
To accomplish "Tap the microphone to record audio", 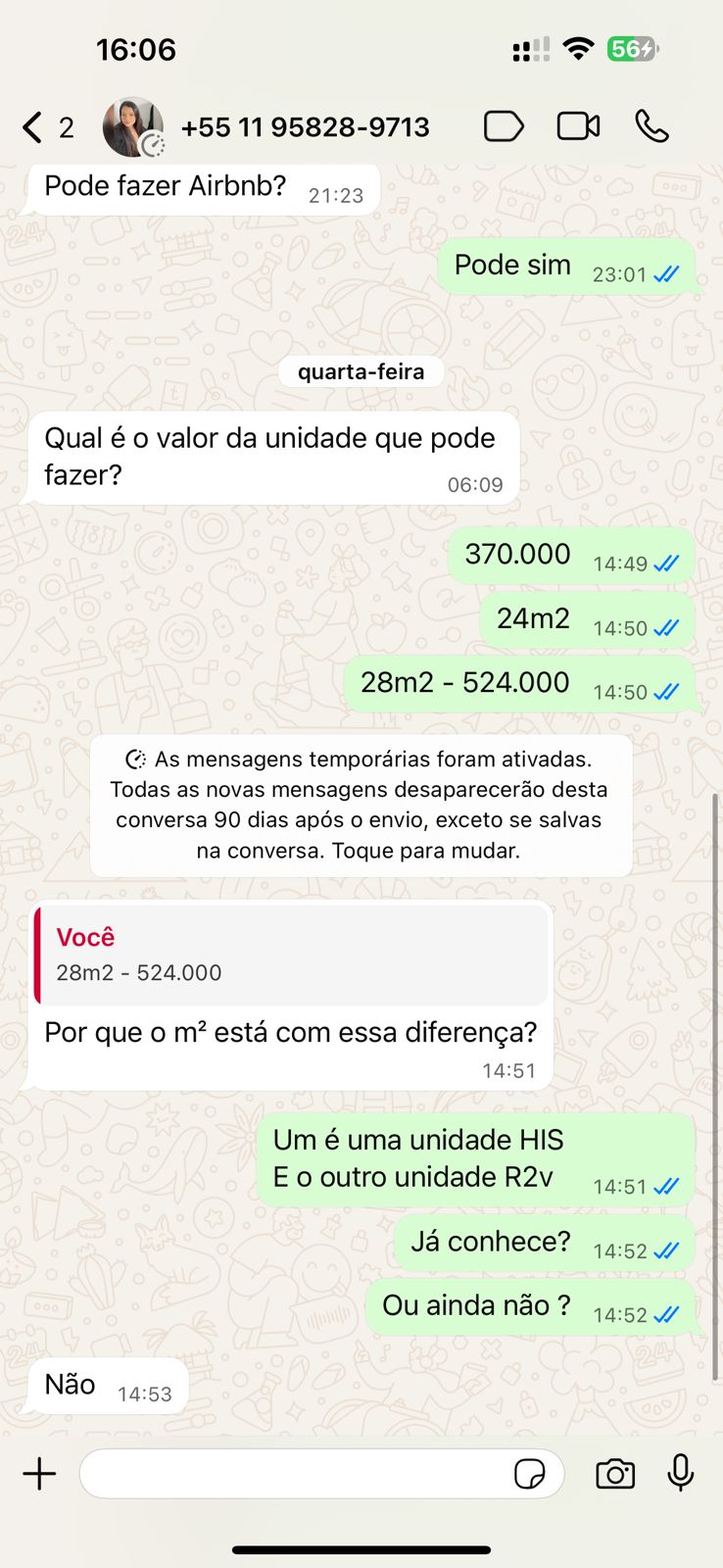I will [x=681, y=1473].
